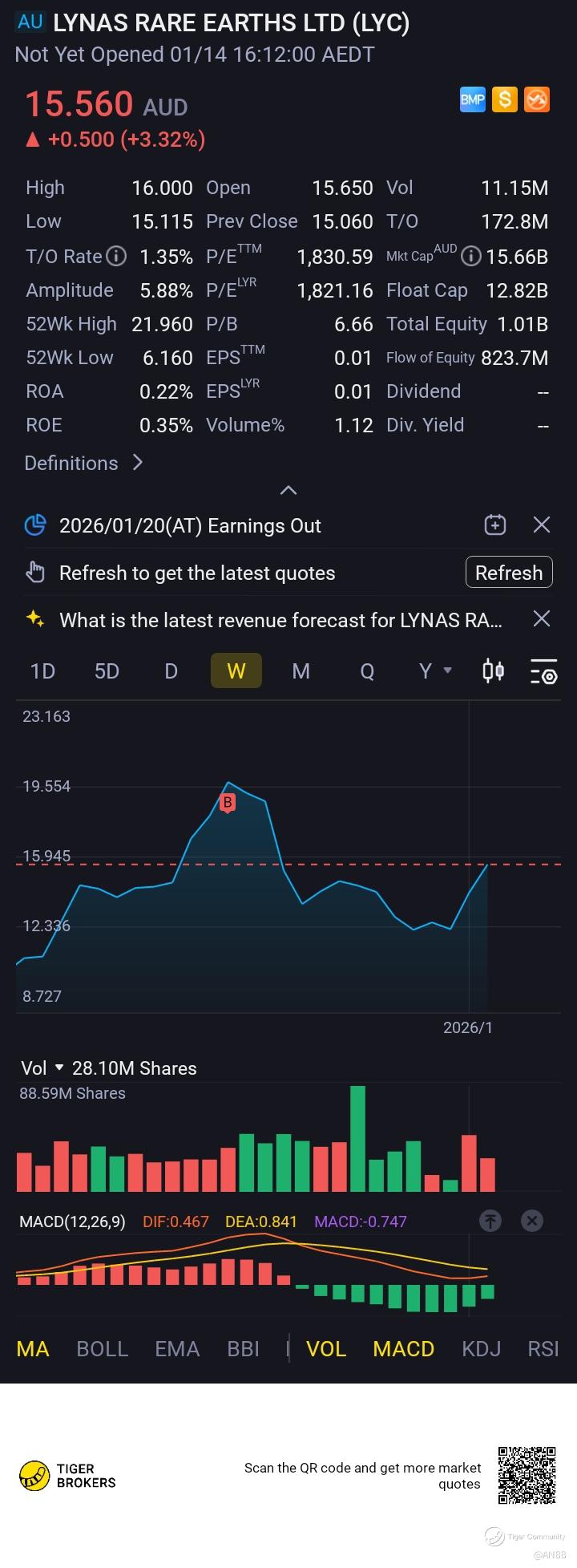Image resolution: width=577 pixels, height=1568 pixels.
Task: Remove the MACD indicator panel
Action: click(532, 1221)
